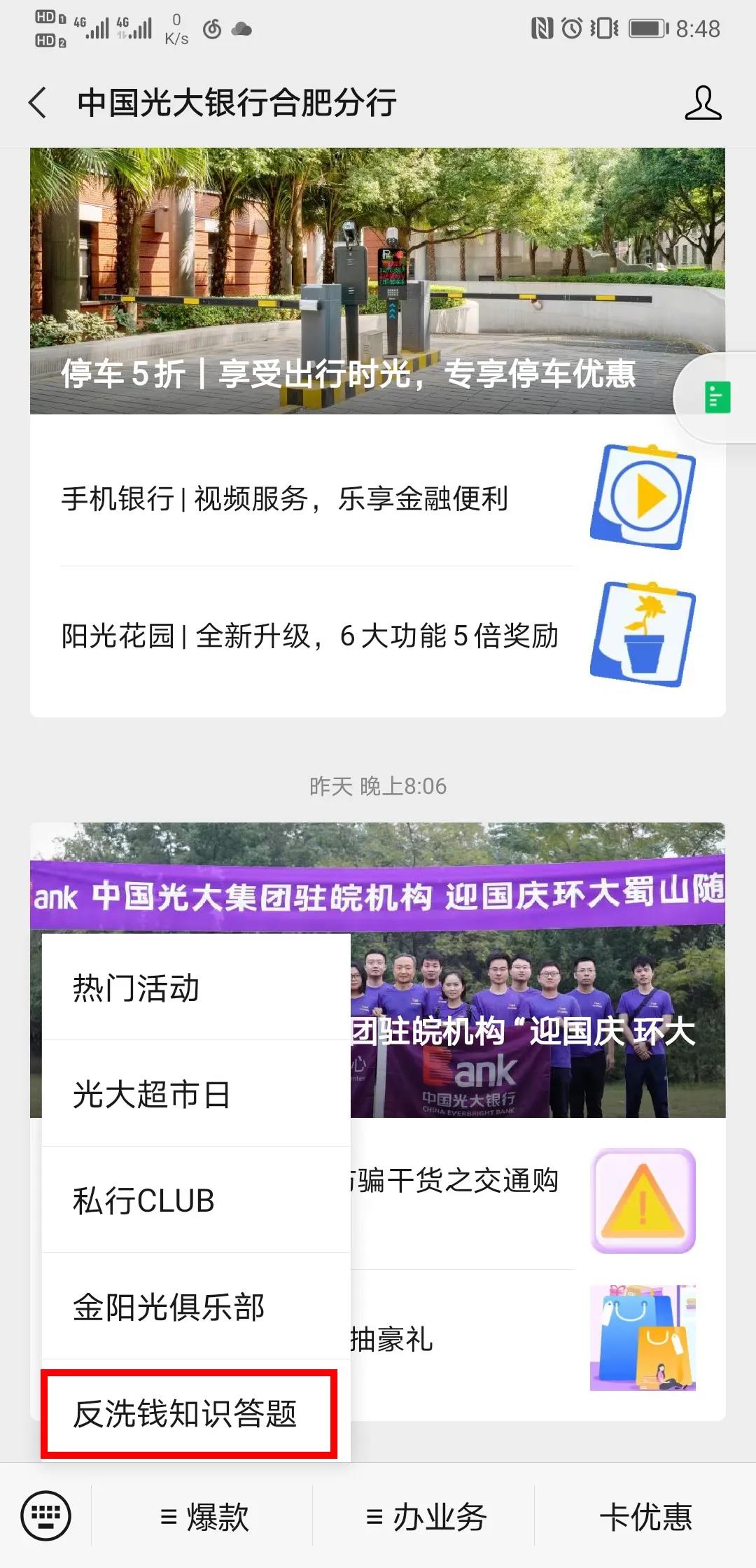Go back from the official account chat

point(38,103)
